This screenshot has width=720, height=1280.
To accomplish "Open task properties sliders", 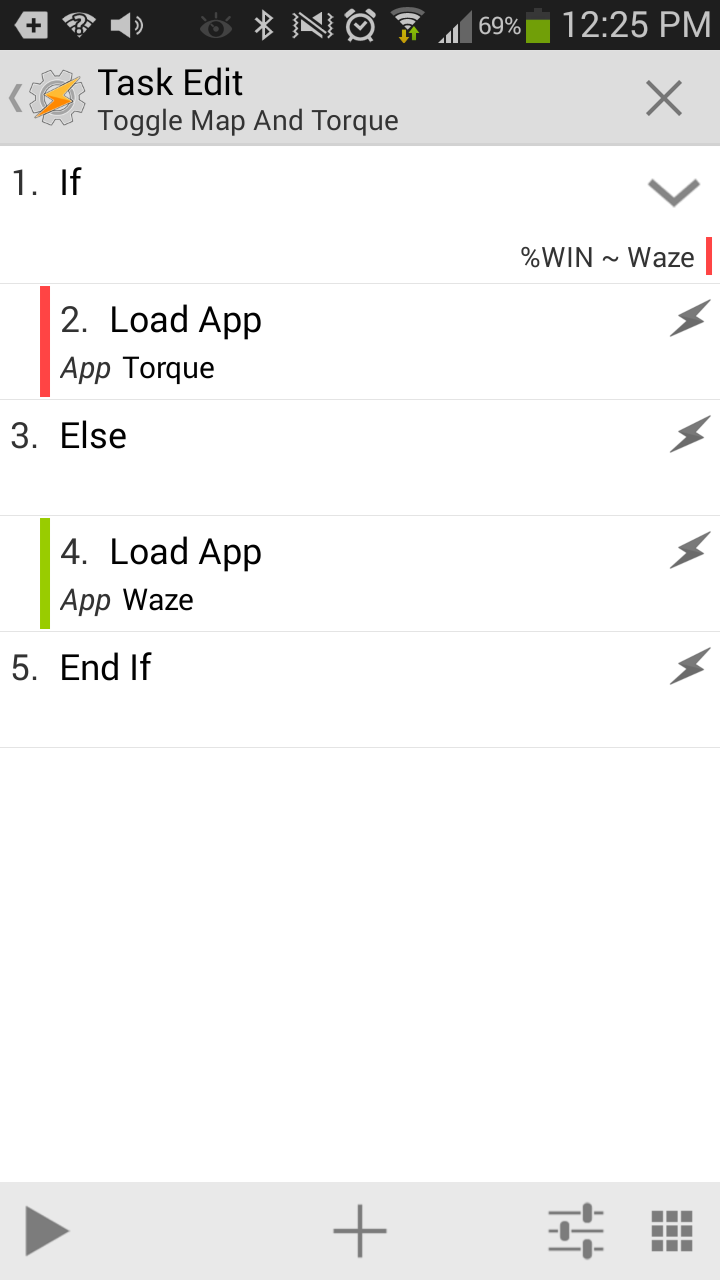I will pos(576,1231).
